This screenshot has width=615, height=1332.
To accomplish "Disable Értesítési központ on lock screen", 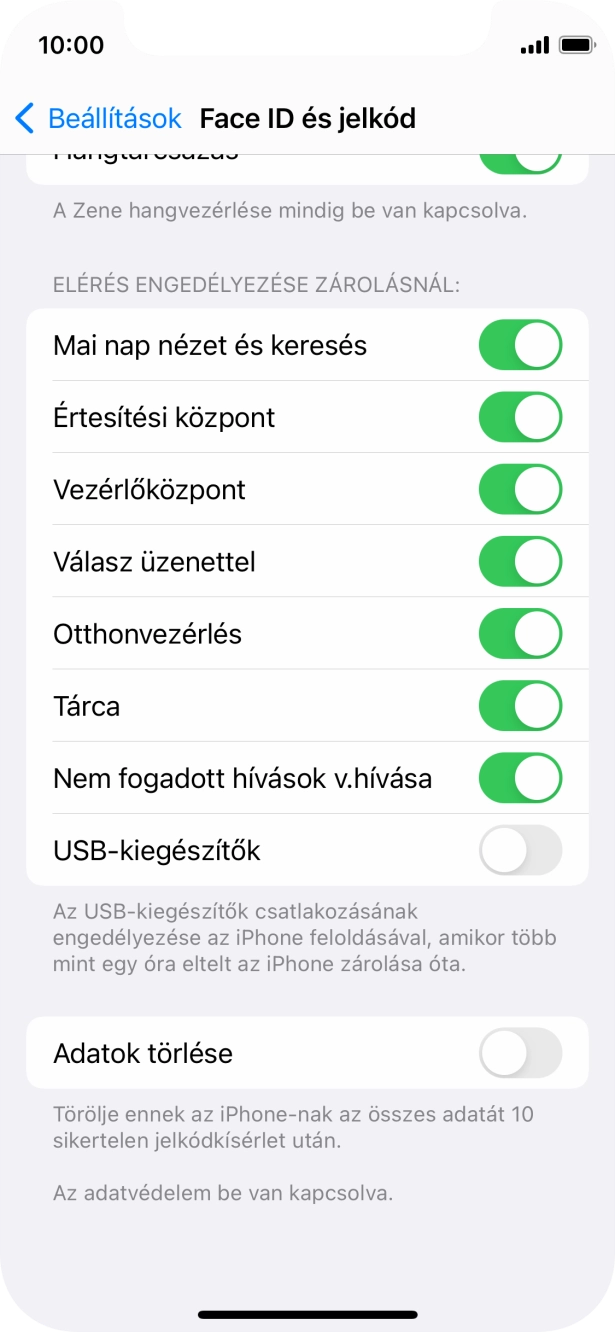I will coord(520,417).
